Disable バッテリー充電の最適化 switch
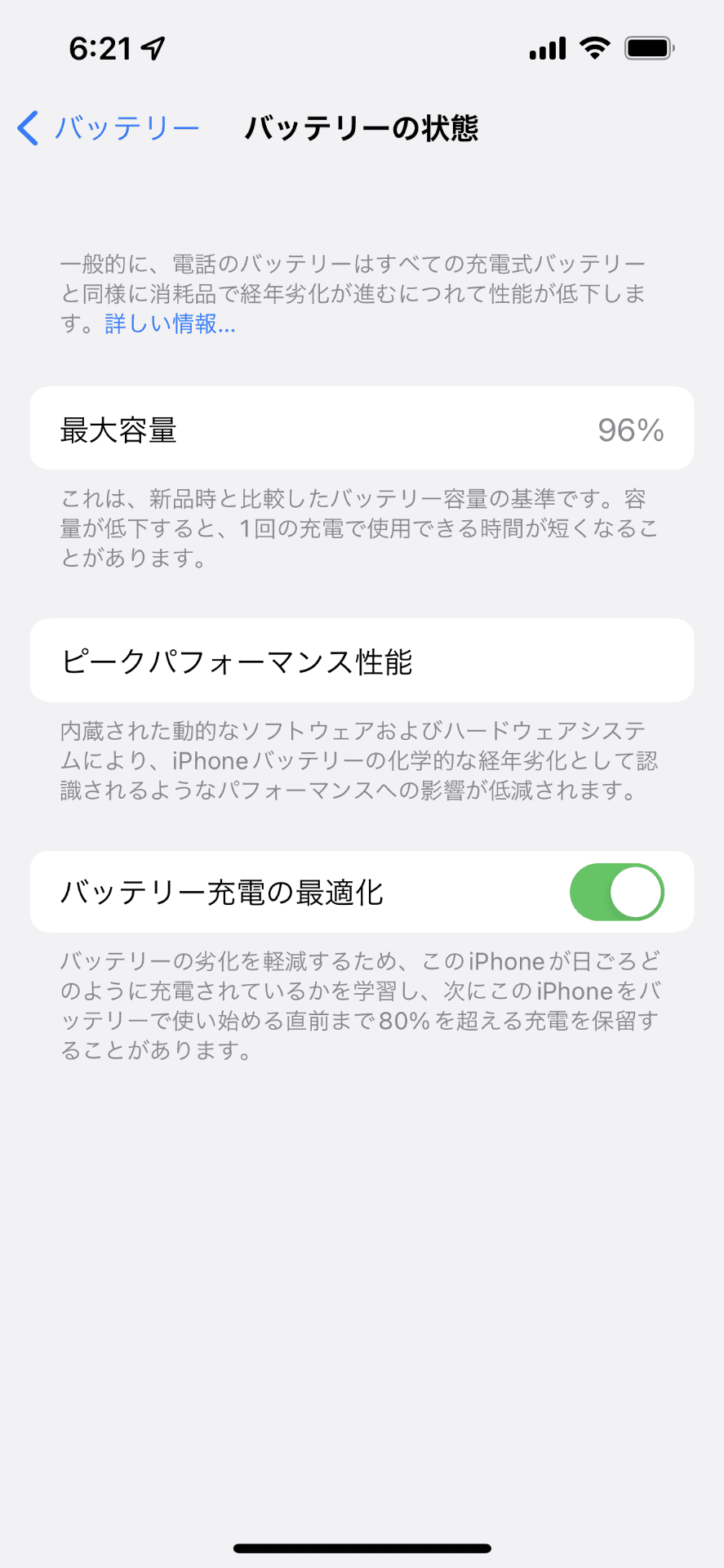 616,892
